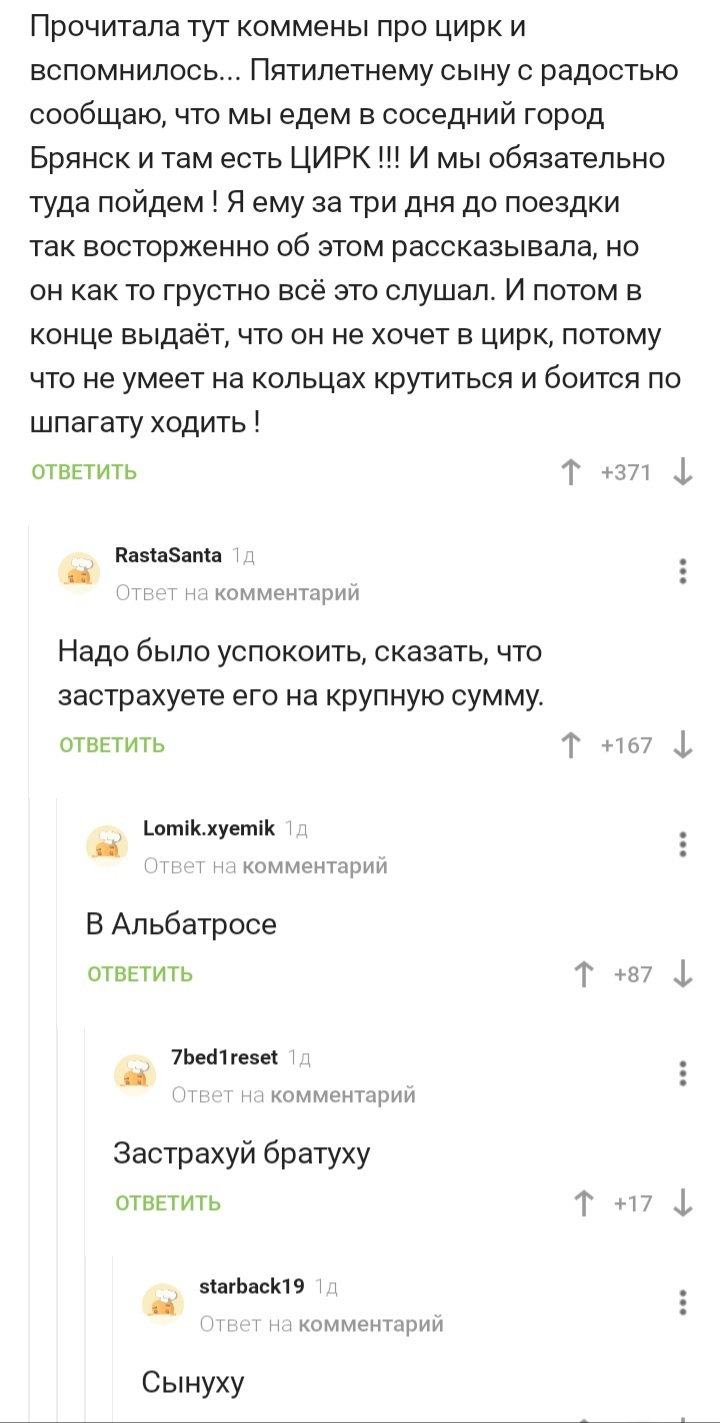
Task: Downvote the "В Альбатросе" comment
Action: 684,974
